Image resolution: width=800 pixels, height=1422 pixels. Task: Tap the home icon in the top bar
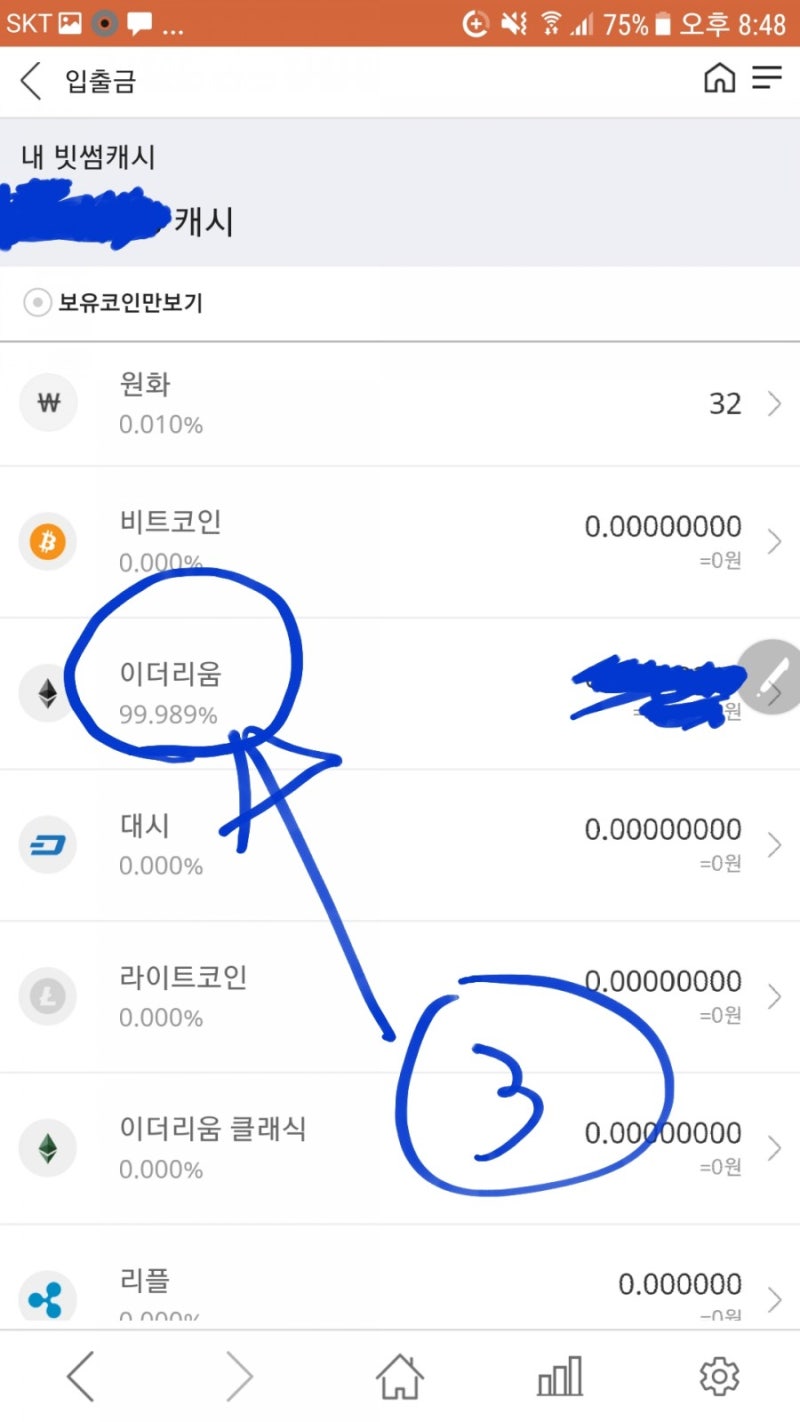point(719,77)
